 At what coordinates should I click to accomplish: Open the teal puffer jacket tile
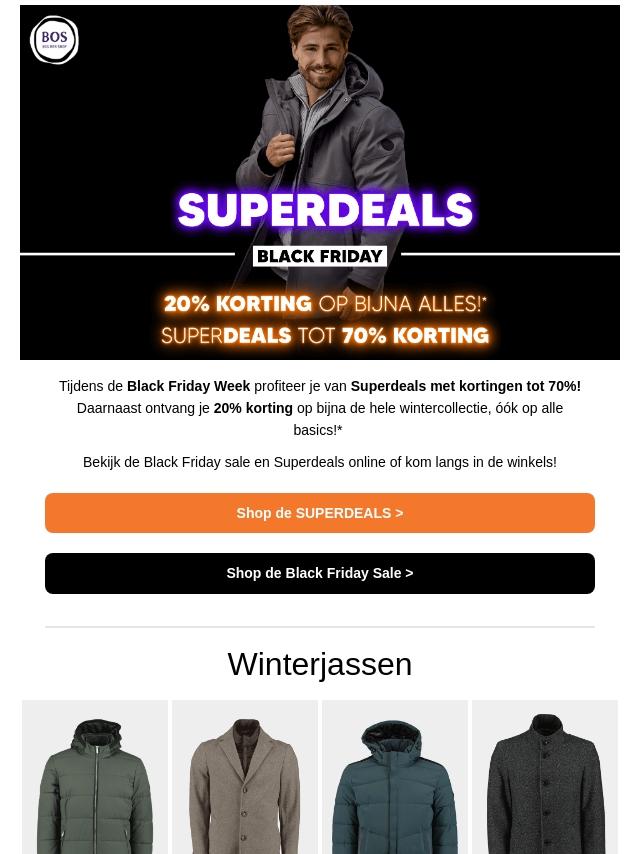pyautogui.click(x=395, y=780)
